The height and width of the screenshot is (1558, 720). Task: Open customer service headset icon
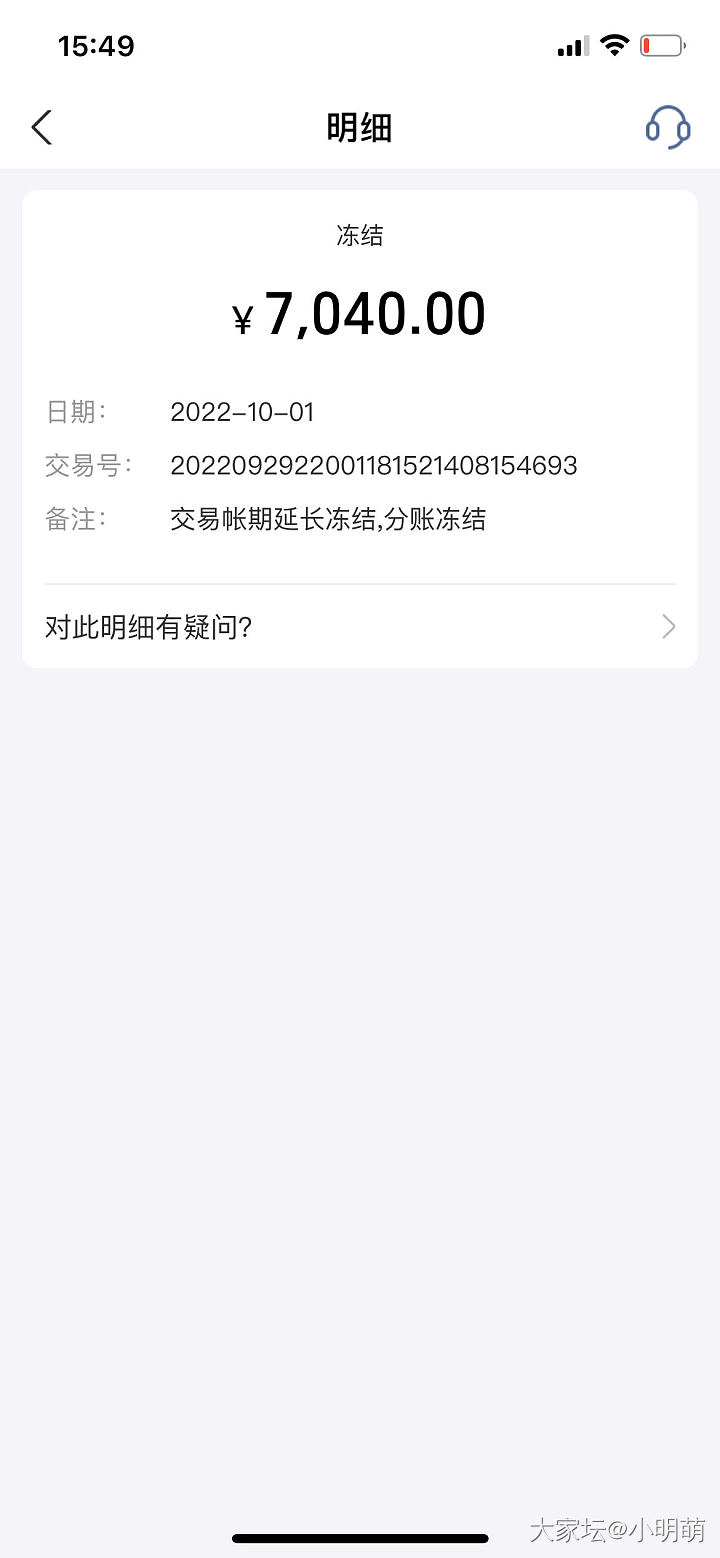pyautogui.click(x=667, y=128)
